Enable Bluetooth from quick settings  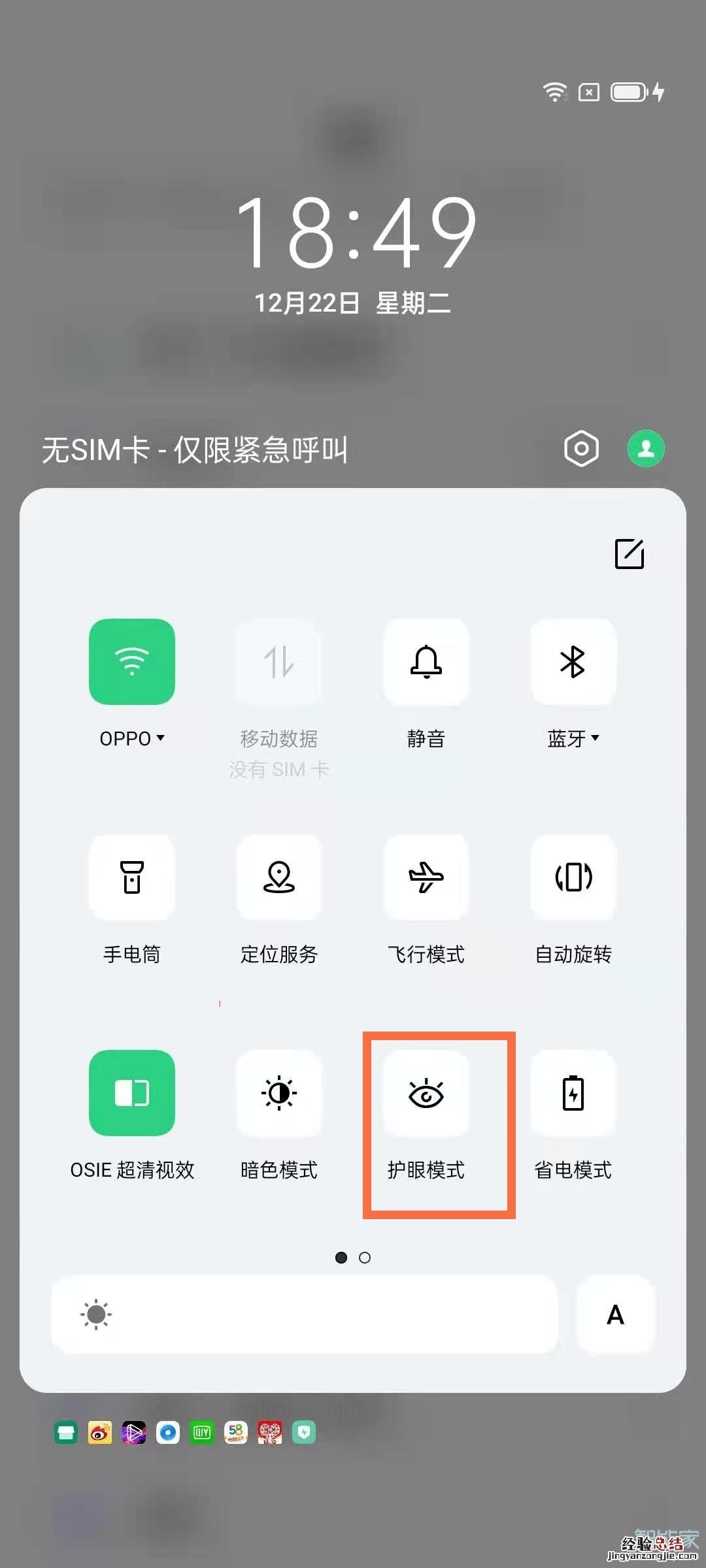[x=573, y=662]
